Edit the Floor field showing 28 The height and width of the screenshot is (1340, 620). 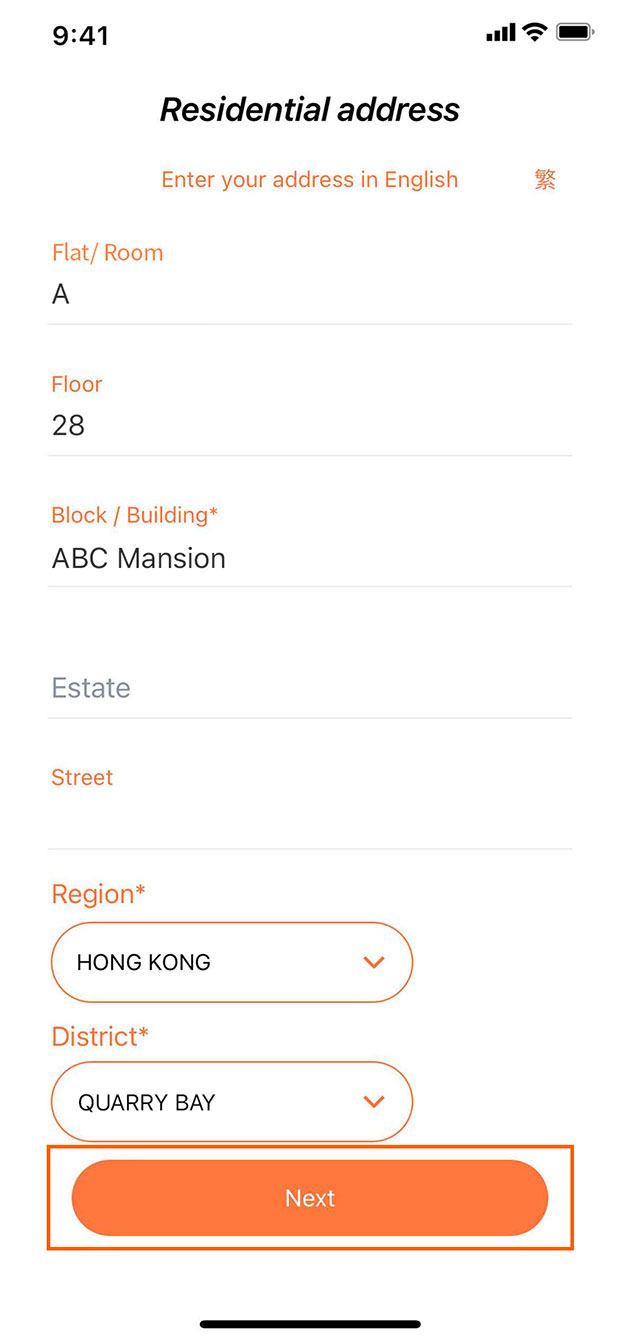point(310,426)
